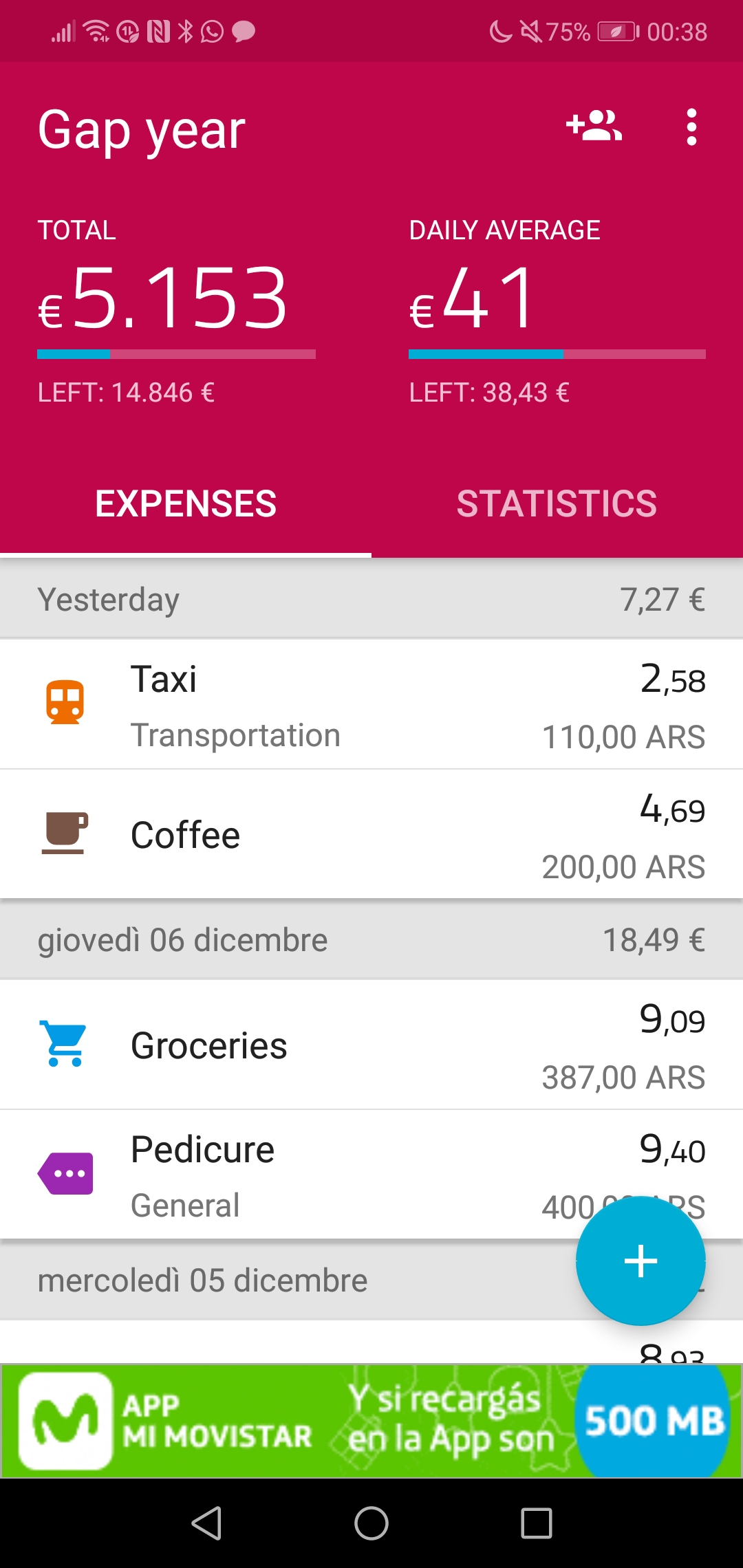743x1568 pixels.
Task: Go to the home screen
Action: tap(371, 1523)
